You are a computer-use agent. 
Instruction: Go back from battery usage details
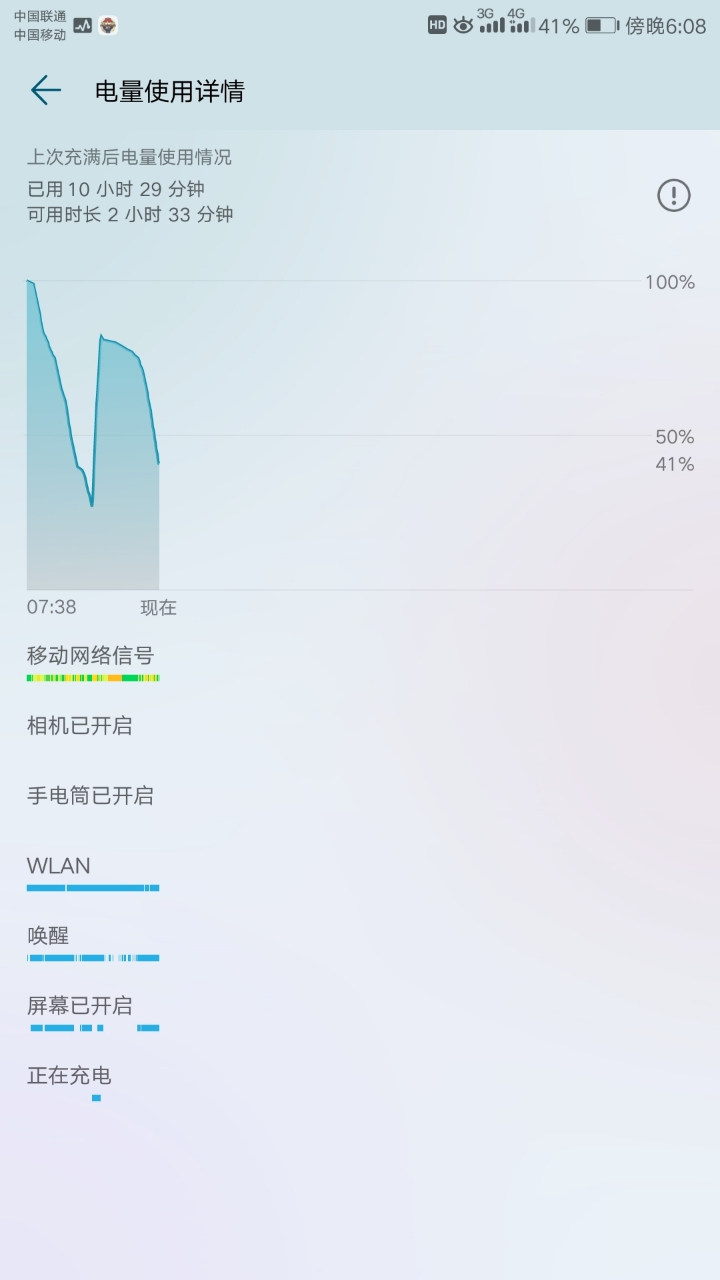46,91
